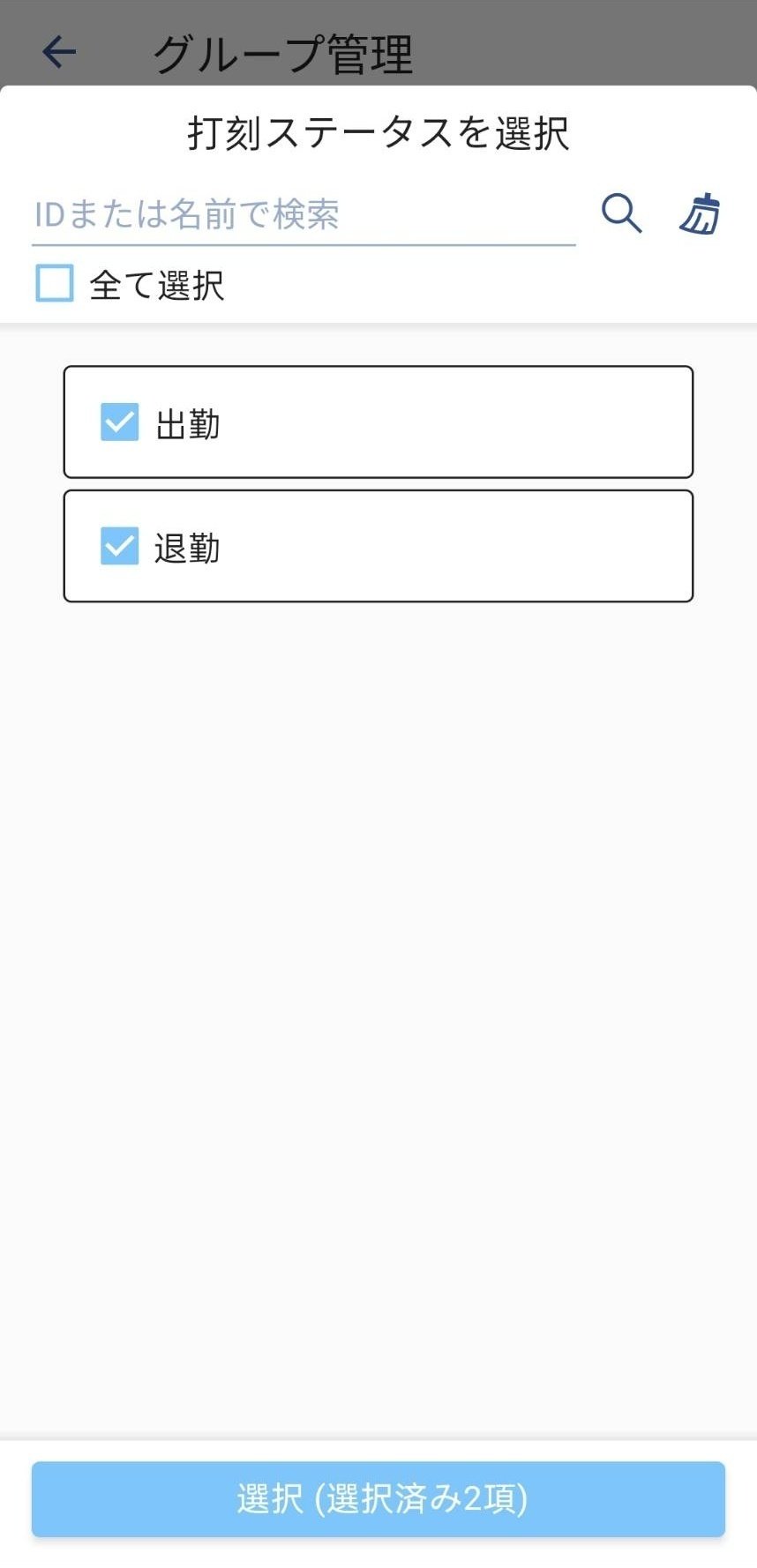Focus the ID or name search field
Viewport: 757px width, 1568px height.
[304, 214]
